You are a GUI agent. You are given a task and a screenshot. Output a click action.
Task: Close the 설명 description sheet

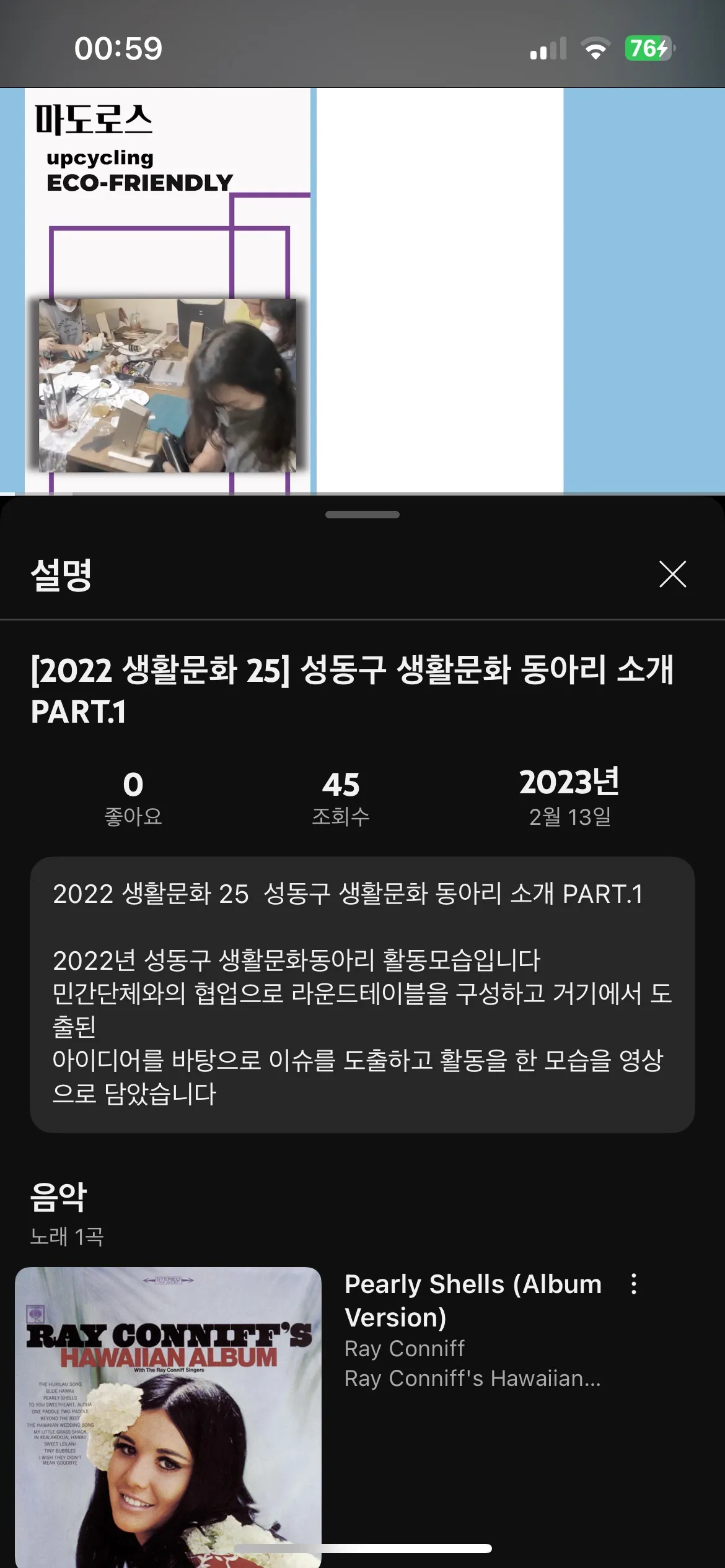tap(672, 575)
